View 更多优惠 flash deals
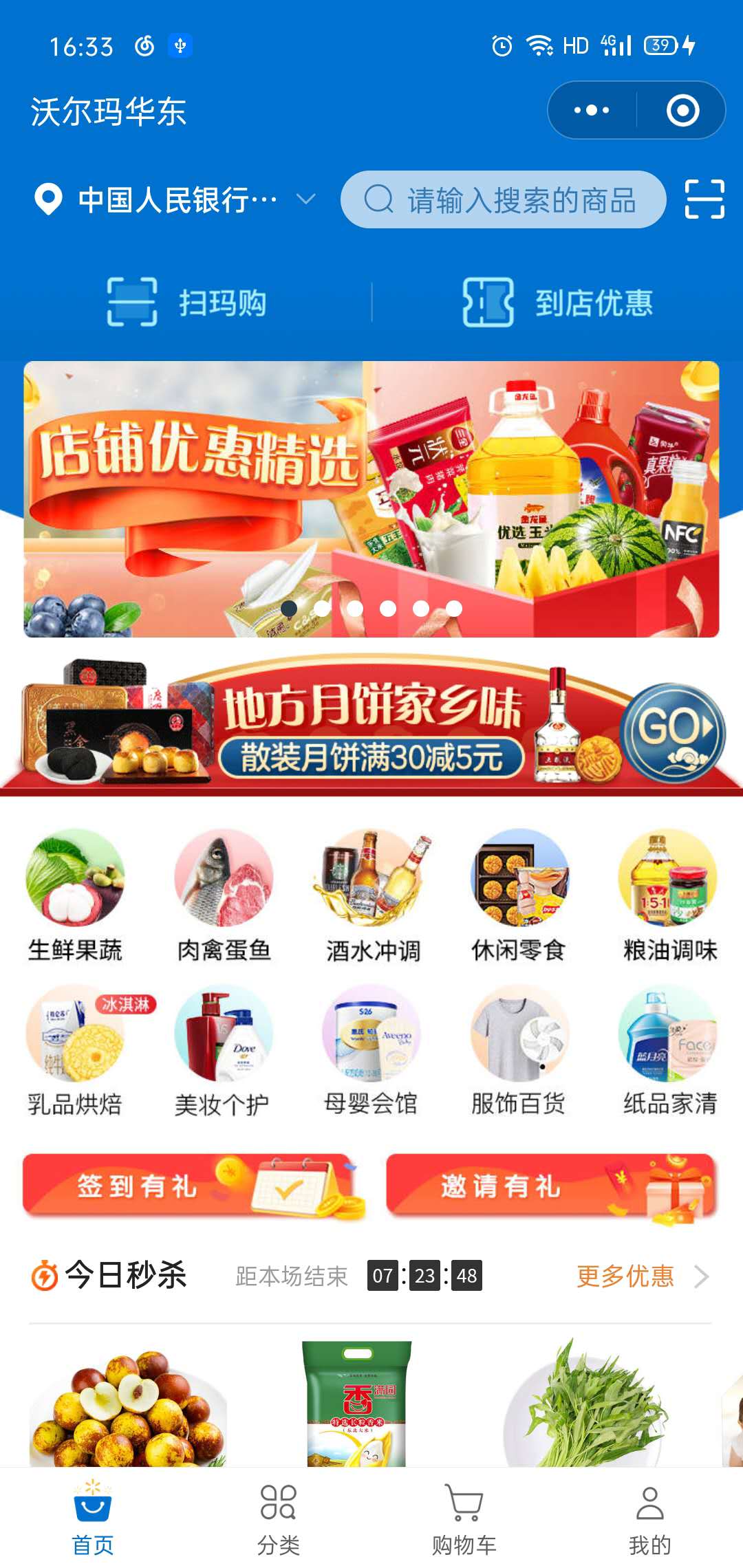Image resolution: width=743 pixels, height=1568 pixels. [x=640, y=1276]
